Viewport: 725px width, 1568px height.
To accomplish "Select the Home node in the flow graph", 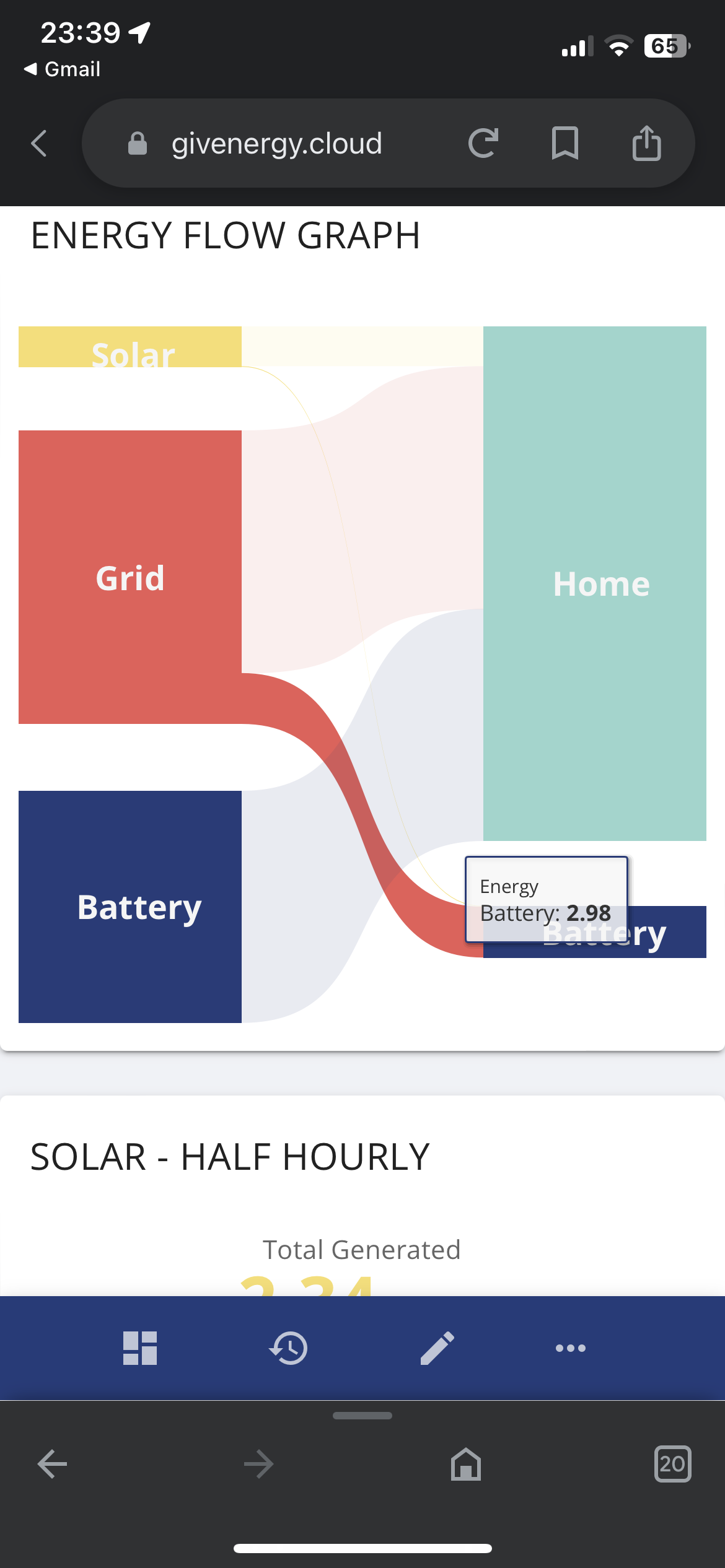I will click(595, 583).
